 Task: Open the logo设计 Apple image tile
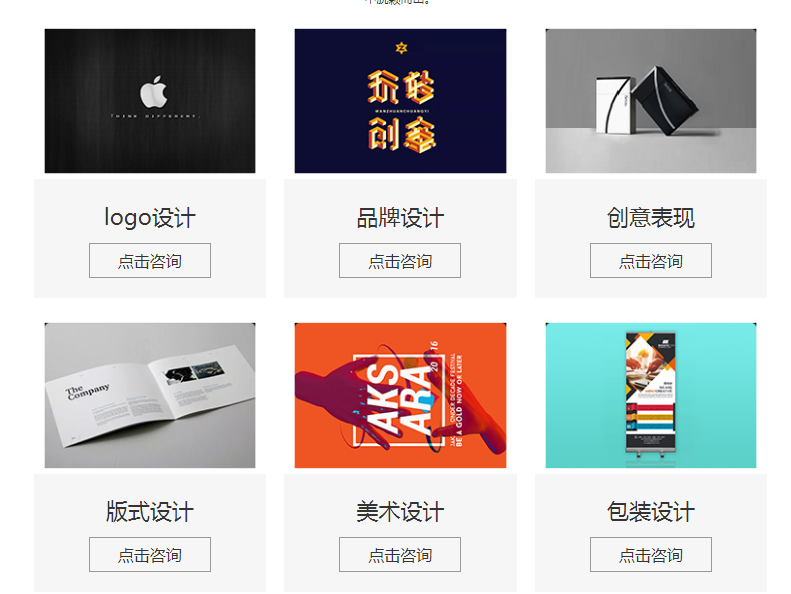(150, 101)
